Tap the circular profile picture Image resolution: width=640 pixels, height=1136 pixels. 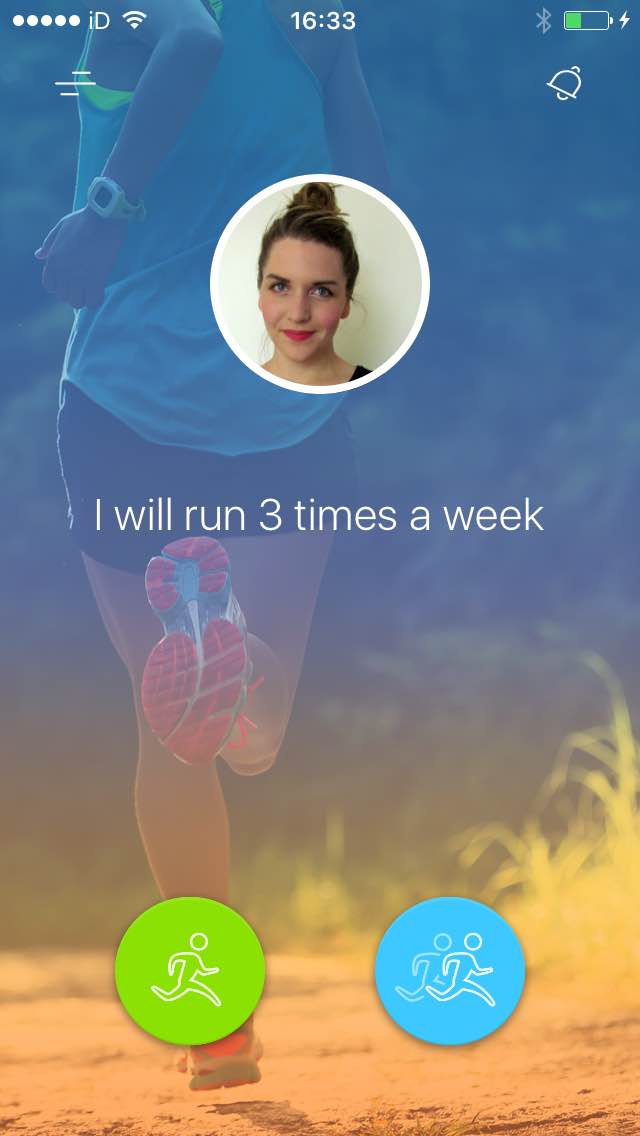click(x=320, y=284)
